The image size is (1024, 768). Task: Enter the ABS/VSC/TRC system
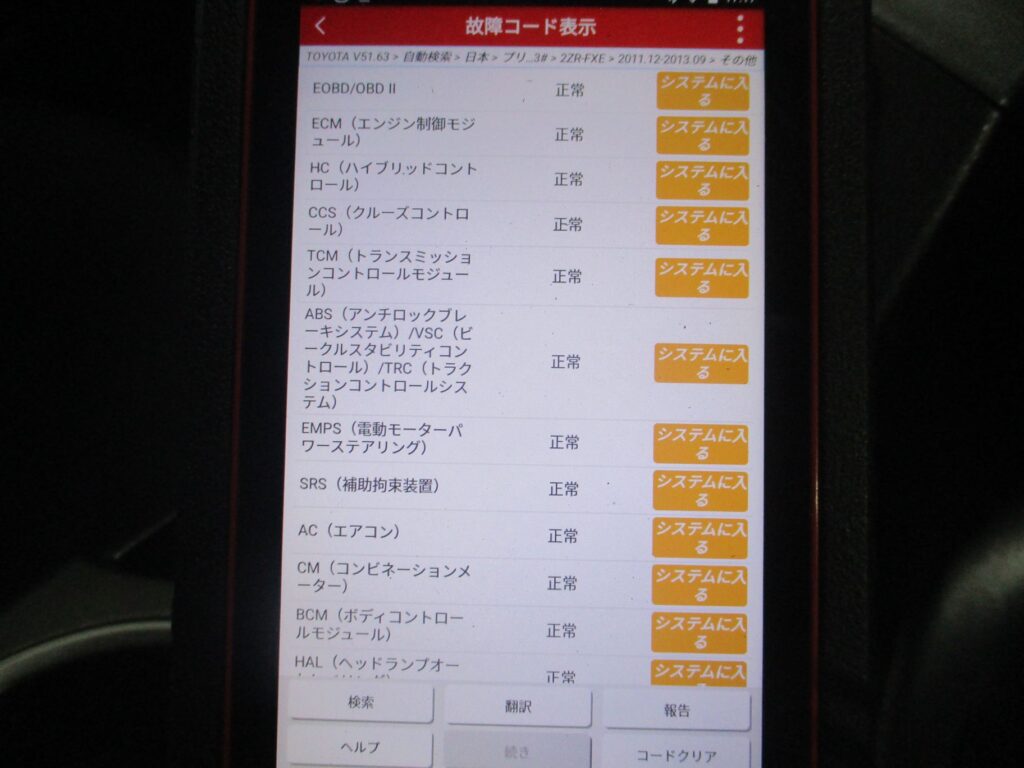701,363
